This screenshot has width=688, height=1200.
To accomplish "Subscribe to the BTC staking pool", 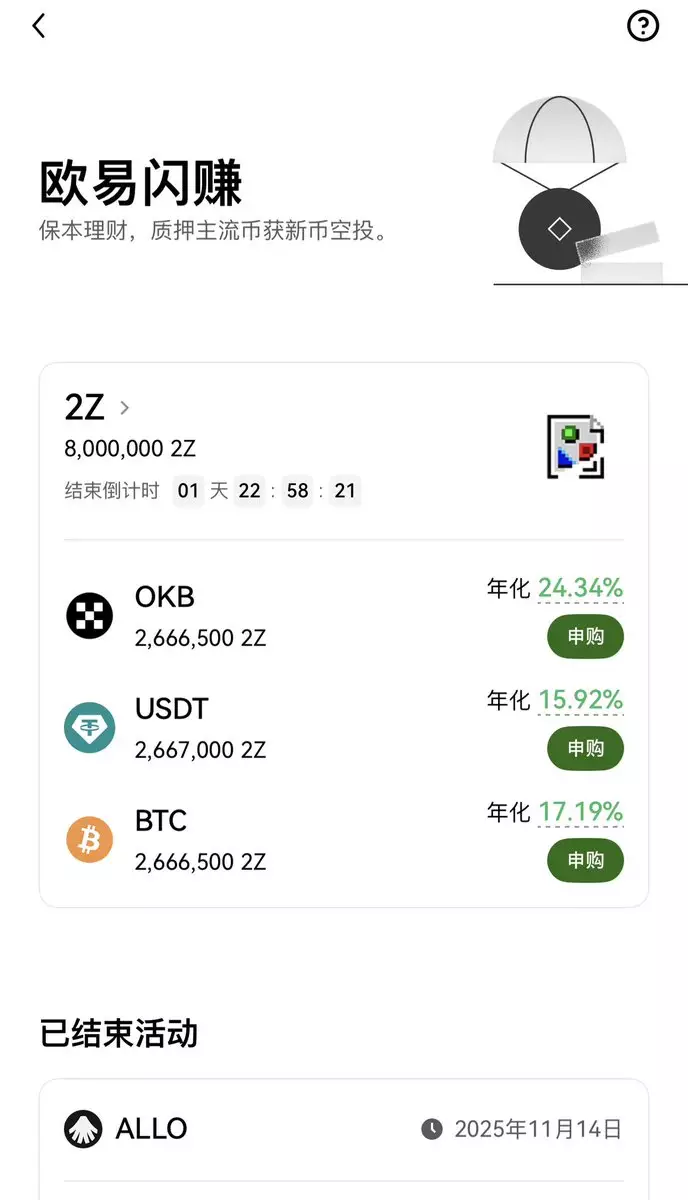I will pyautogui.click(x=585, y=861).
